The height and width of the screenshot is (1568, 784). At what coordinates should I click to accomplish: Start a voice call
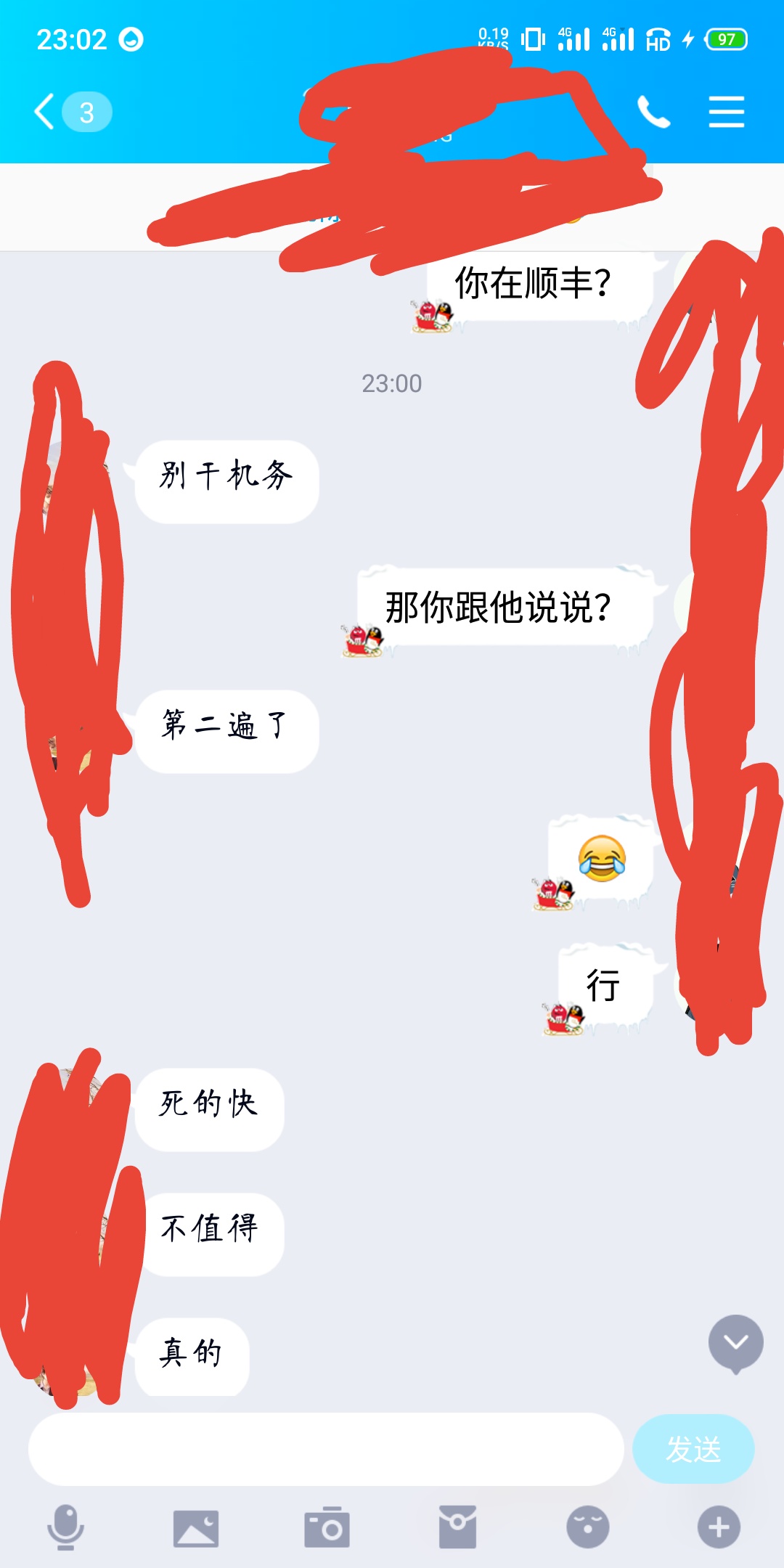pyautogui.click(x=653, y=112)
